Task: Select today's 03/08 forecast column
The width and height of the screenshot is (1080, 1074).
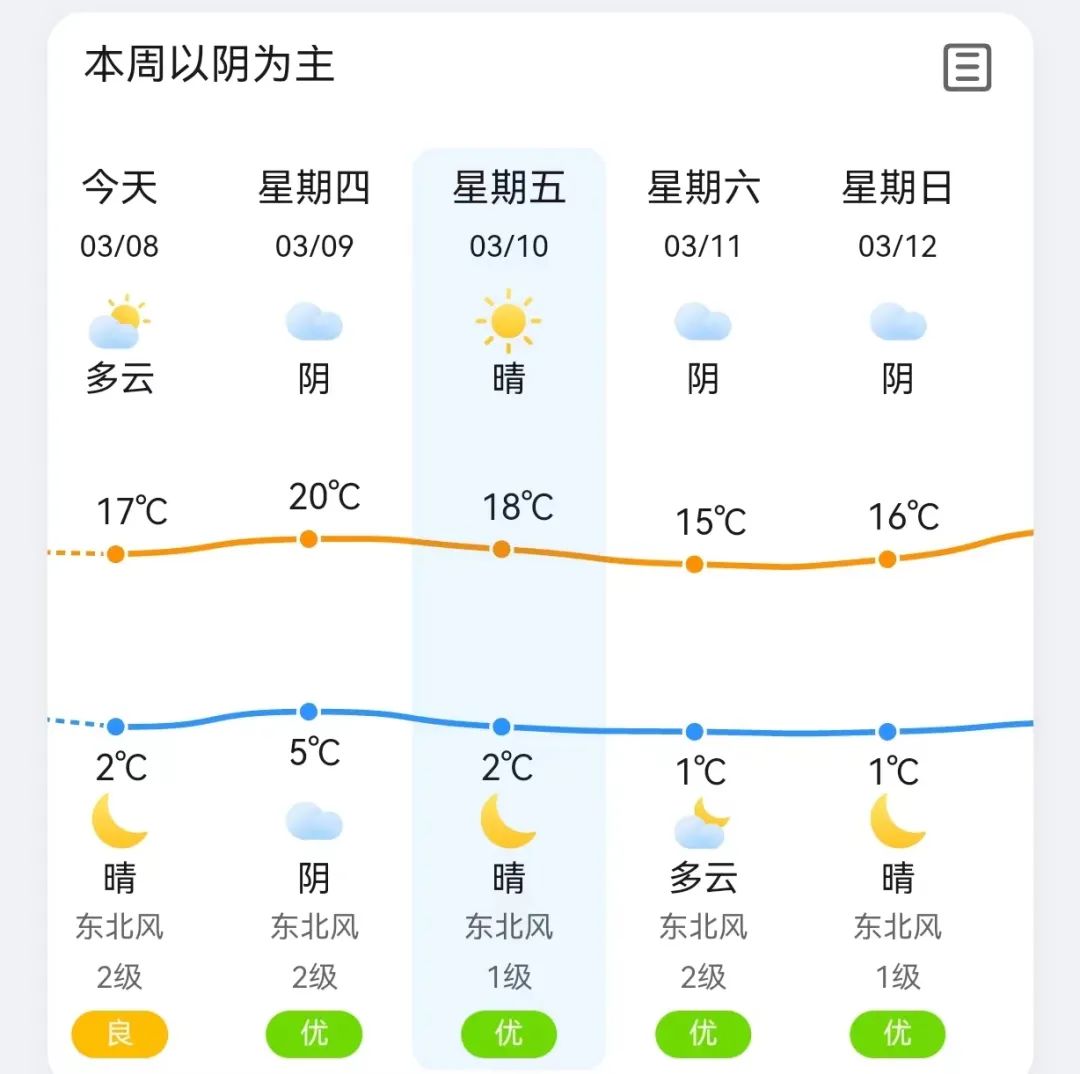Action: click(120, 215)
